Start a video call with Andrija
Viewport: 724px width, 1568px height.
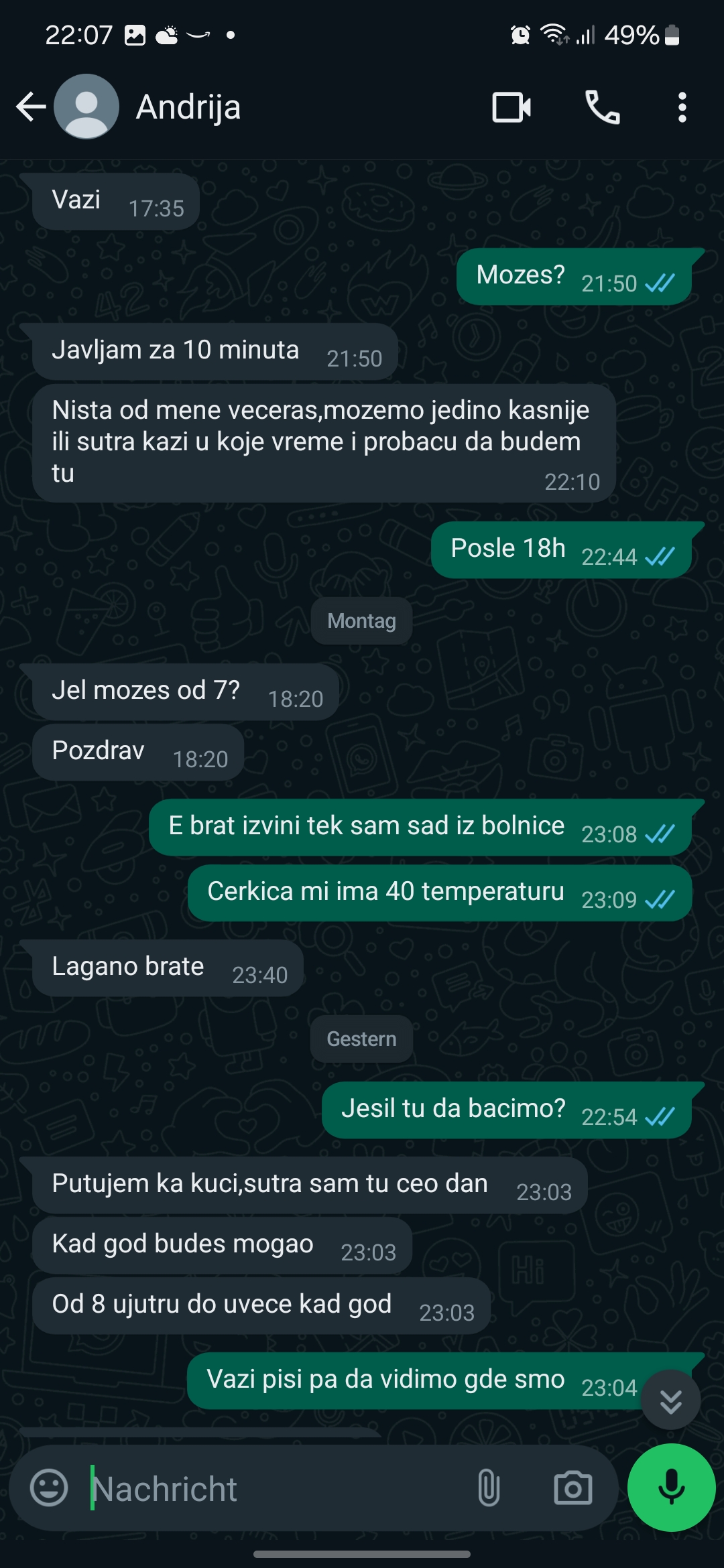[x=511, y=107]
